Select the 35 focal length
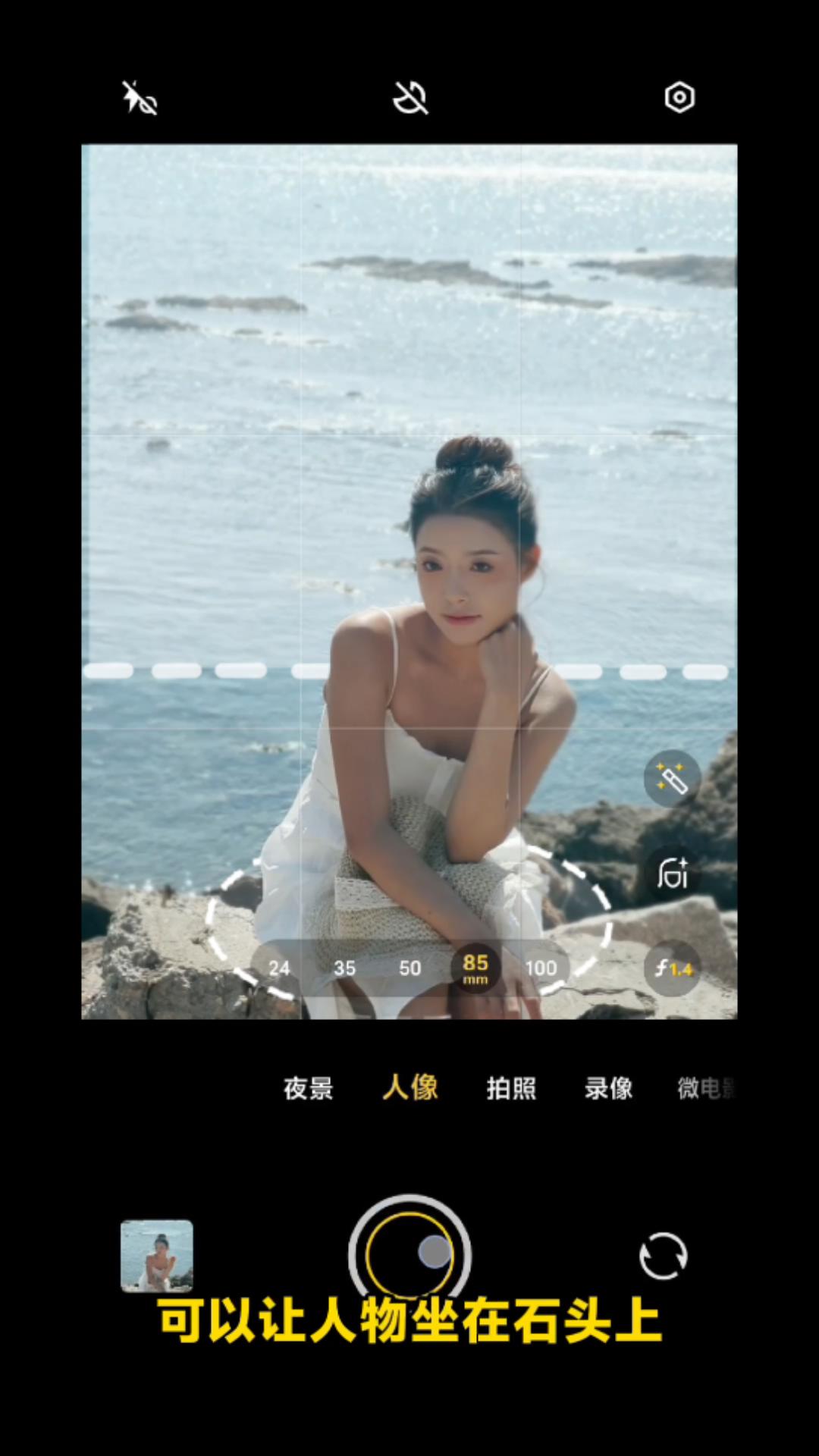819x1456 pixels. 344,968
